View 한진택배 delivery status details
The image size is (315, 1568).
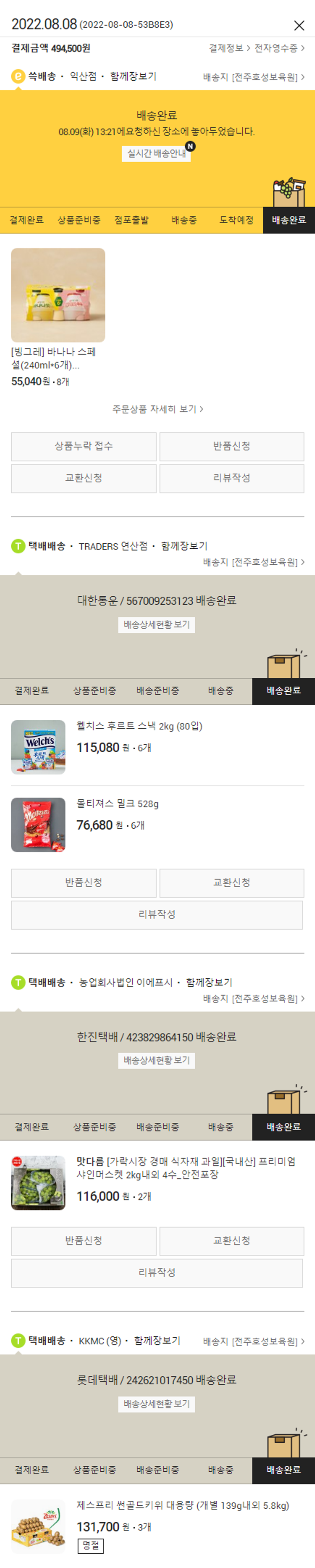(x=157, y=1061)
